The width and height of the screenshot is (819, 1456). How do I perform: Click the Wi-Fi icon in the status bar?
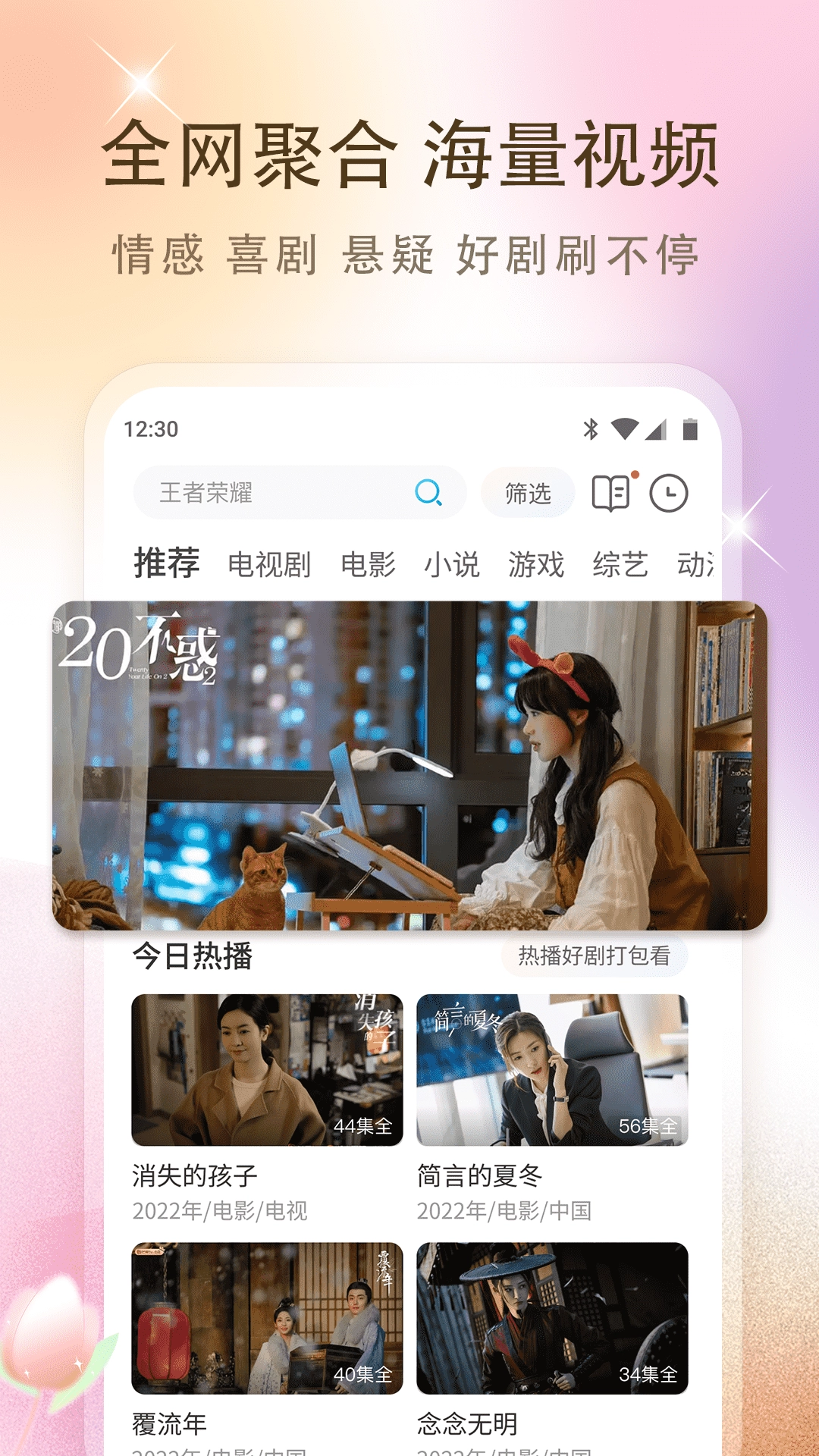click(x=624, y=429)
